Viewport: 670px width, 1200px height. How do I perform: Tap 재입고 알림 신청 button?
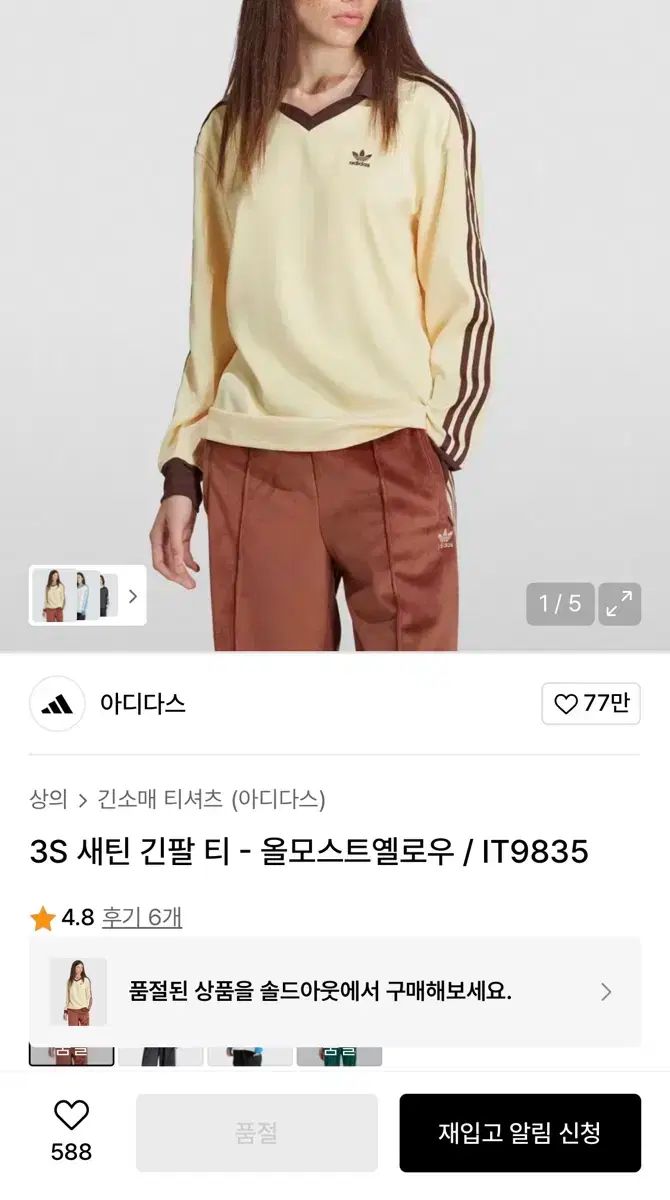(520, 1133)
